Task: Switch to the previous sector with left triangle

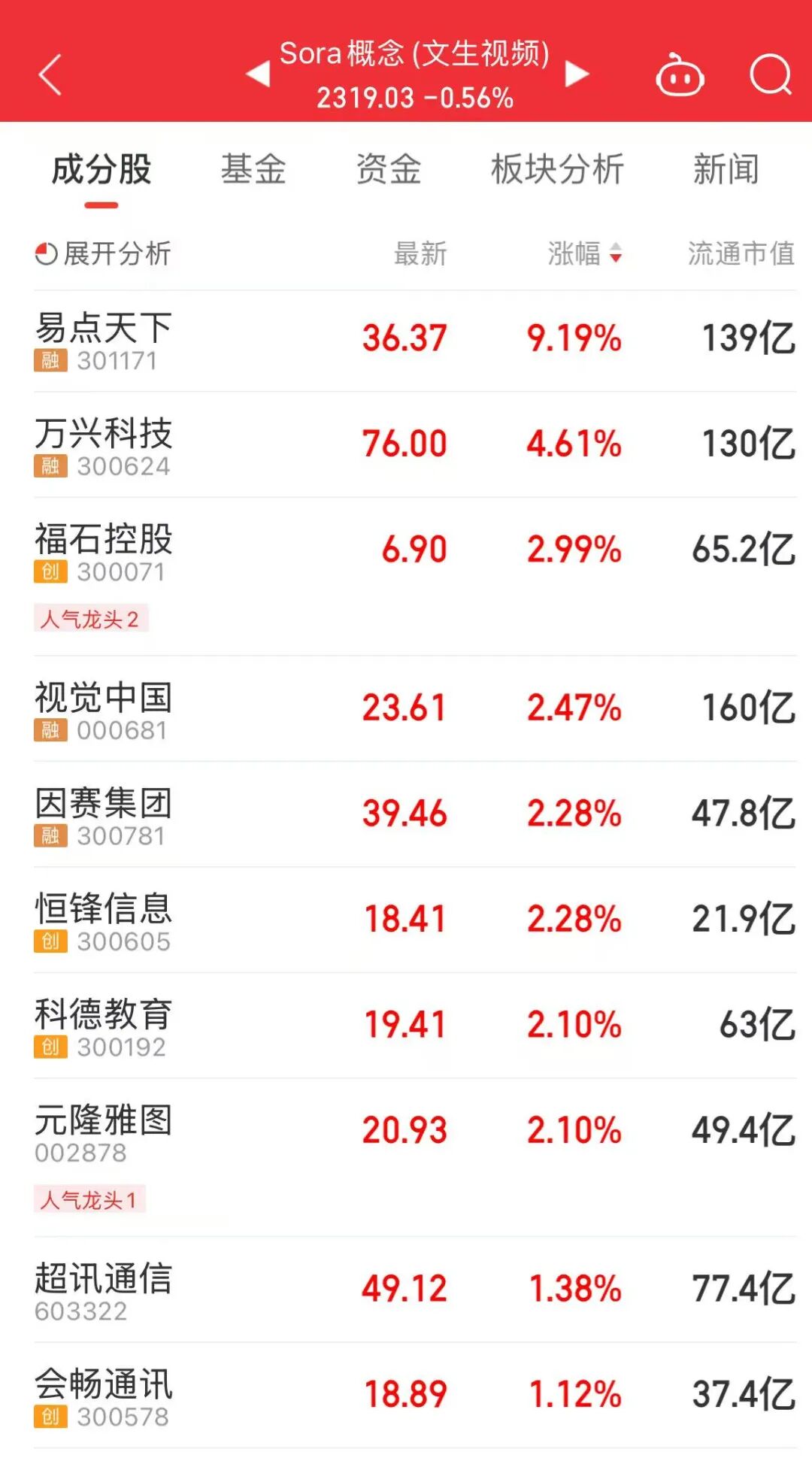Action: tap(258, 74)
